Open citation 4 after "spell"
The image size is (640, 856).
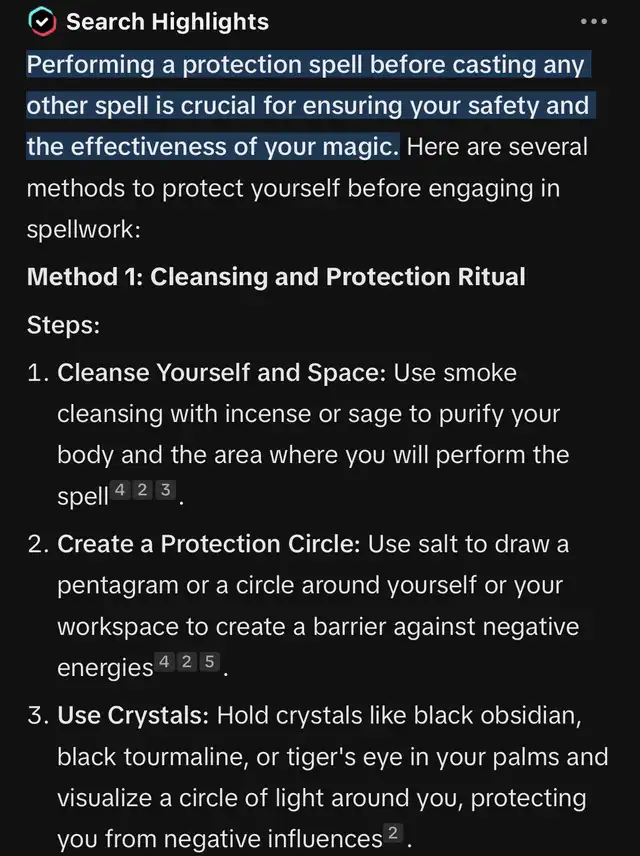[120, 490]
